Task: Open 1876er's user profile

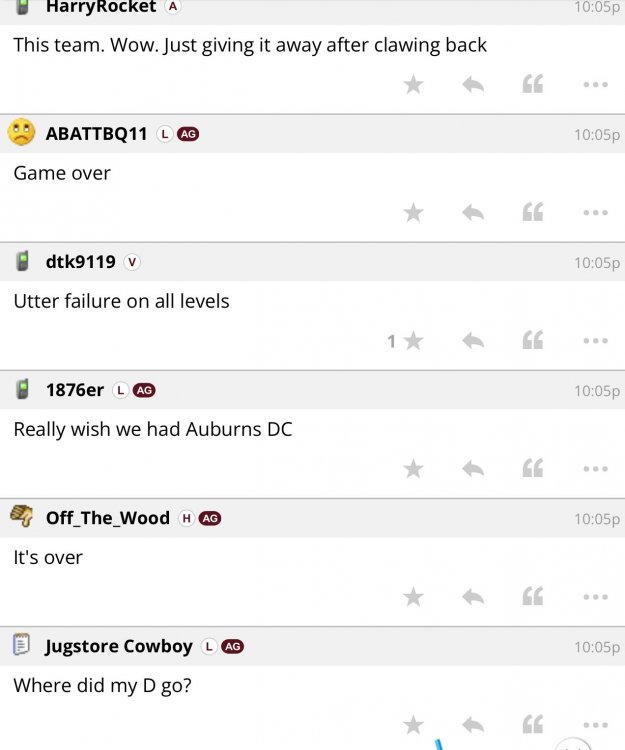Action: click(x=74, y=390)
